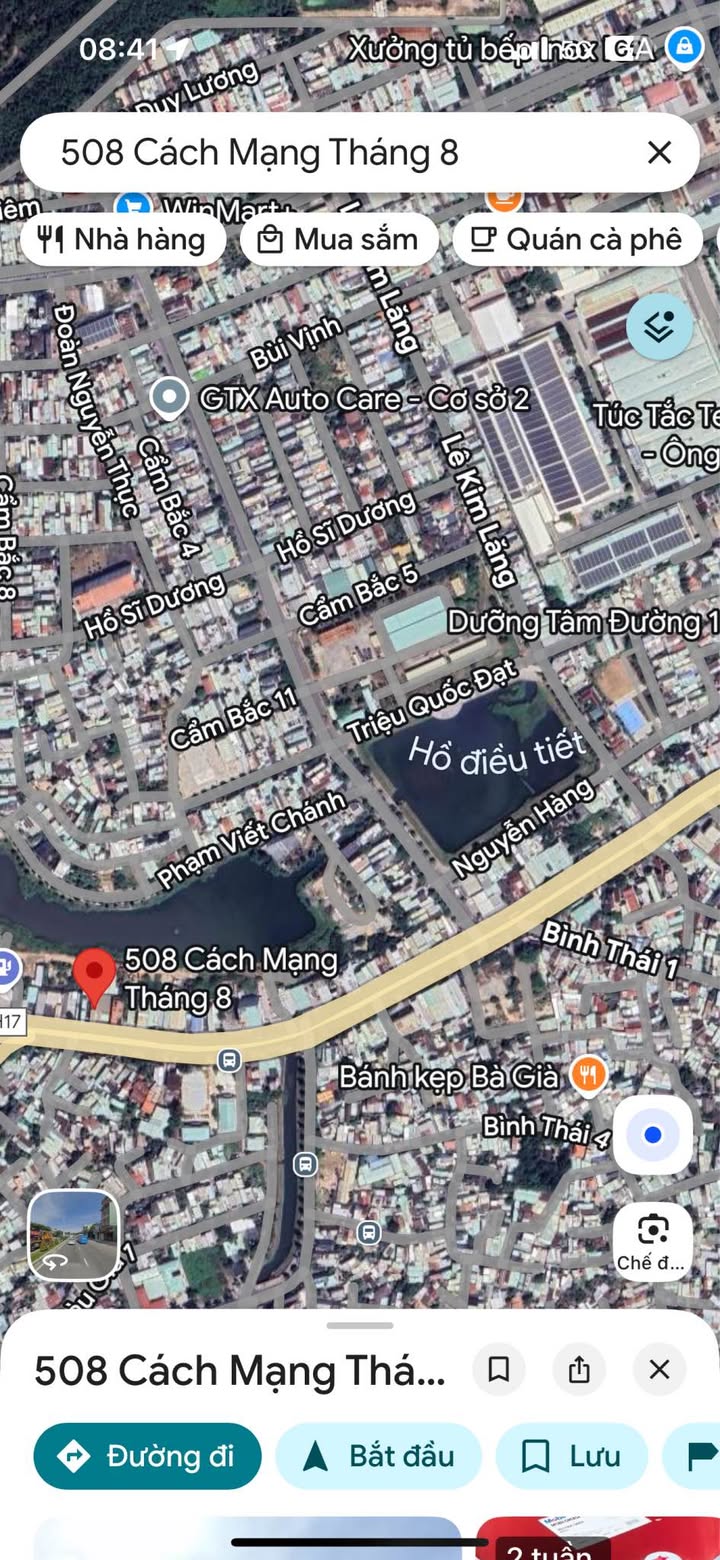720x1560 pixels.
Task: Show Quán cà phê nearby
Action: point(577,240)
